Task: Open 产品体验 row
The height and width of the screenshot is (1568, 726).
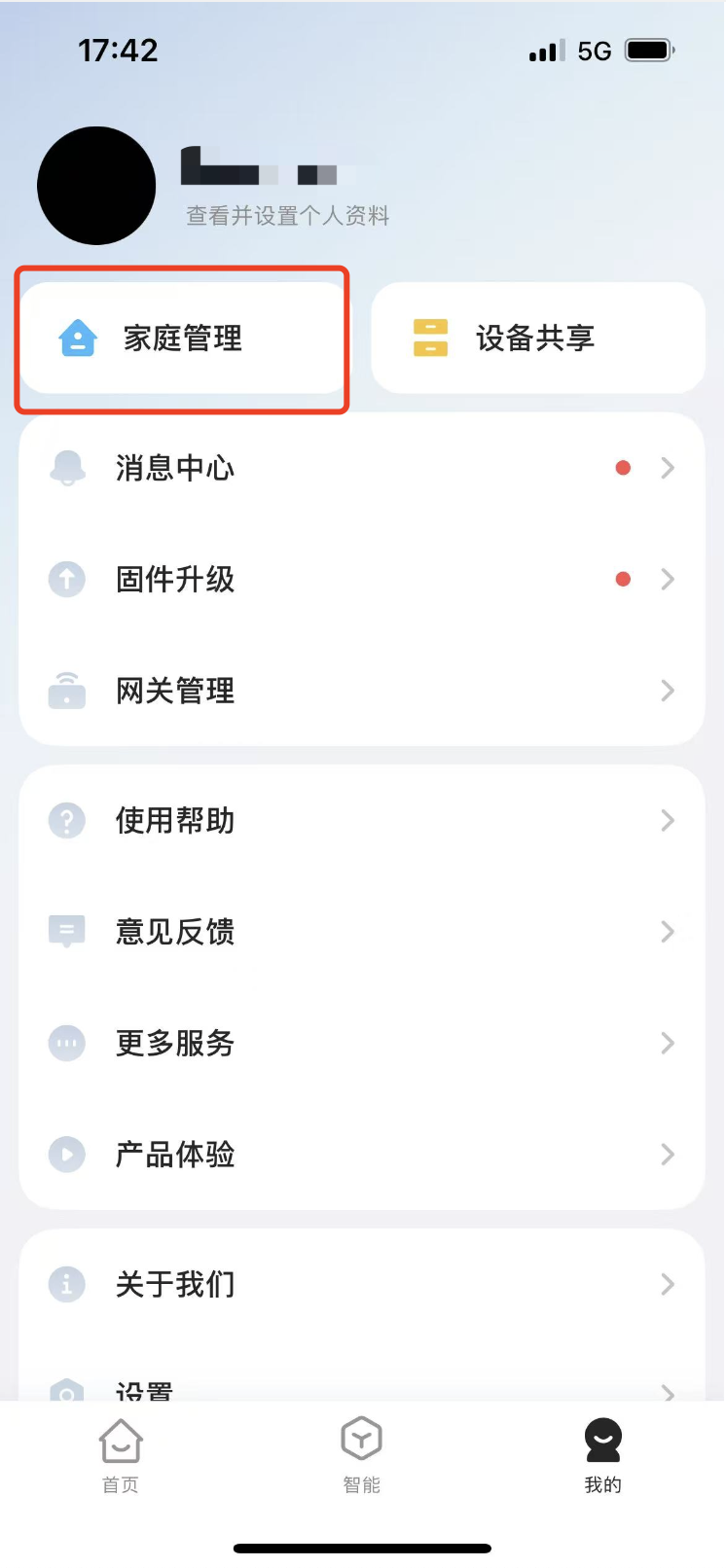Action: point(362,1155)
